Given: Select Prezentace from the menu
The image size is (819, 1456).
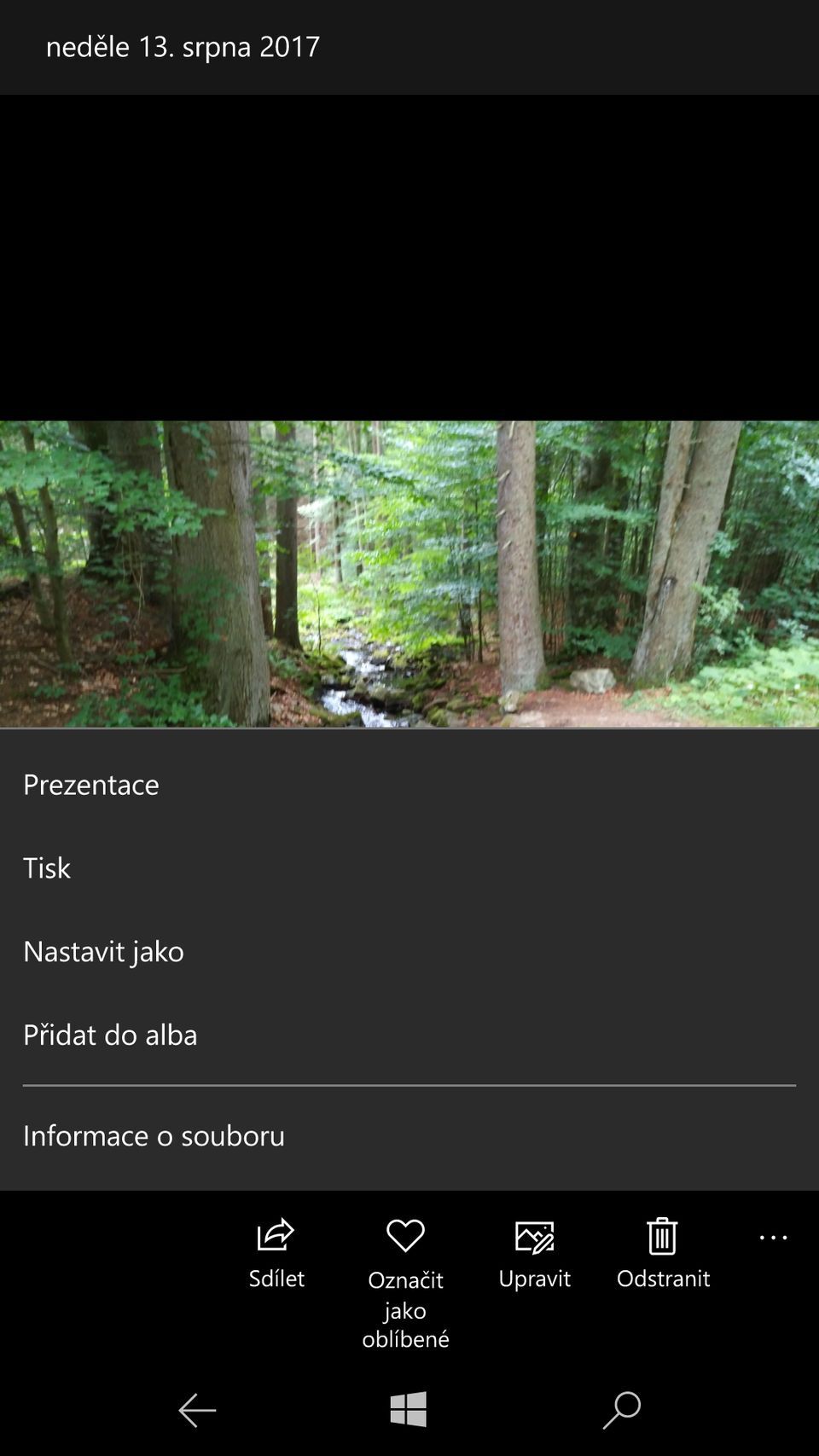Looking at the screenshot, I should 91,785.
